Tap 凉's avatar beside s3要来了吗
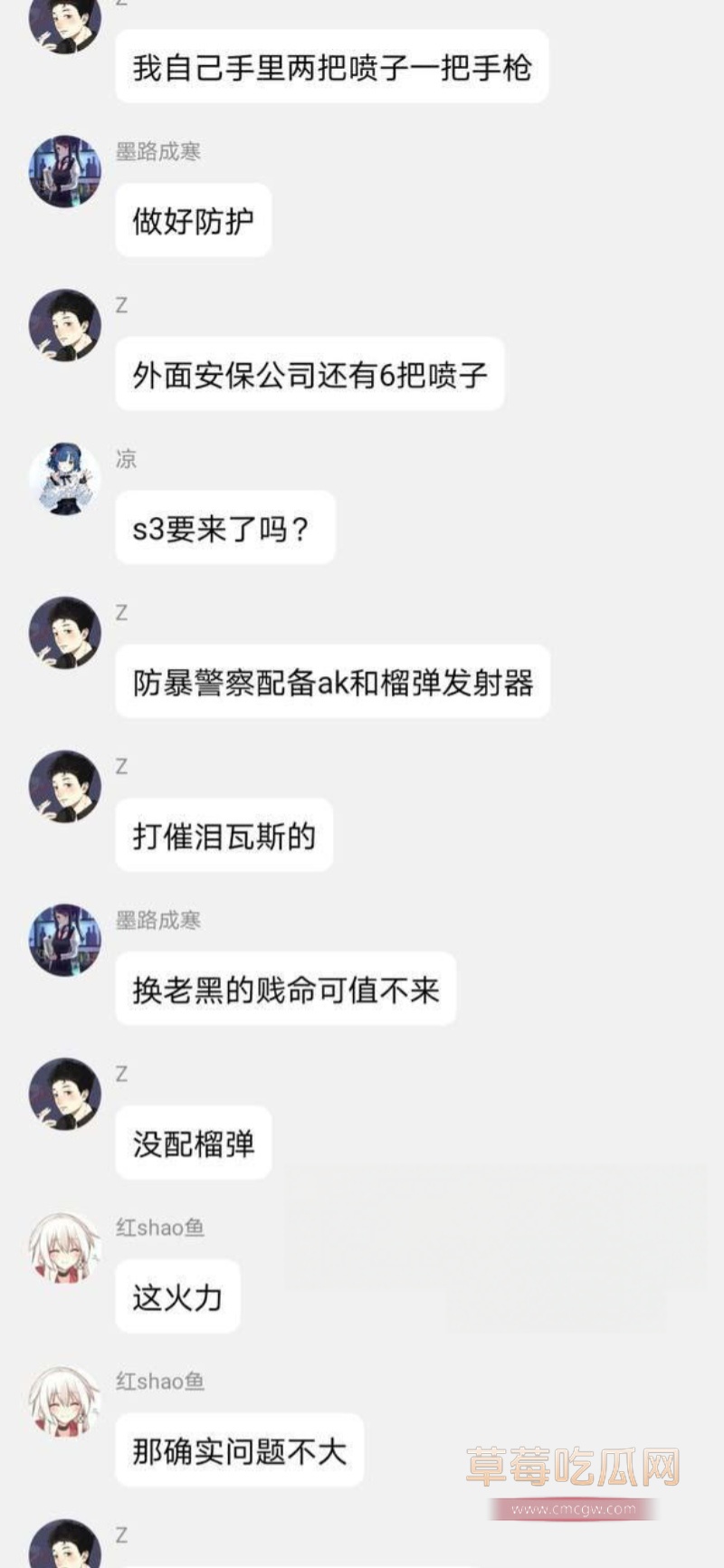The width and height of the screenshot is (724, 1568). coord(65,479)
